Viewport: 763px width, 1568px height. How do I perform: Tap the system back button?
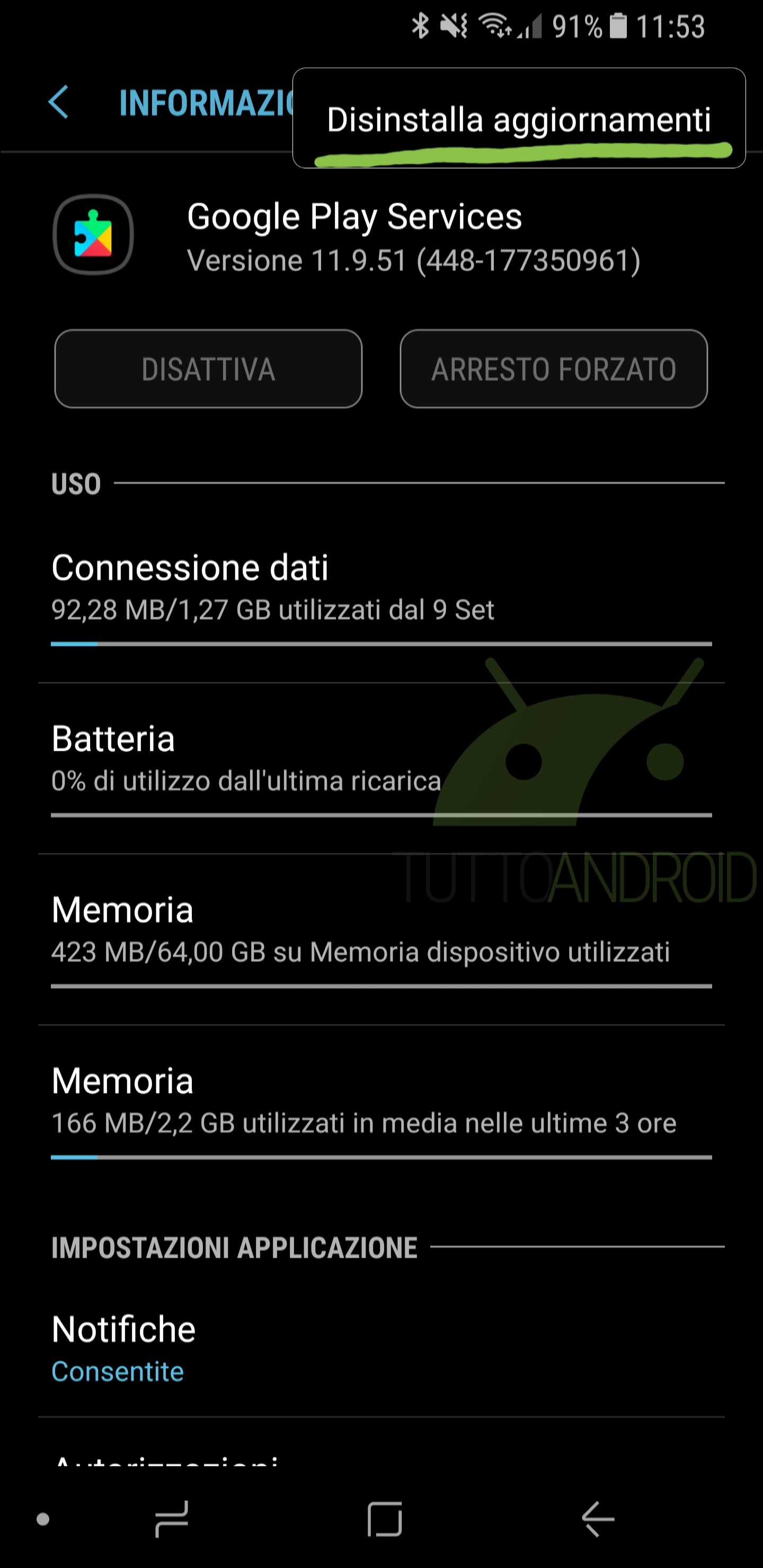[x=597, y=1519]
